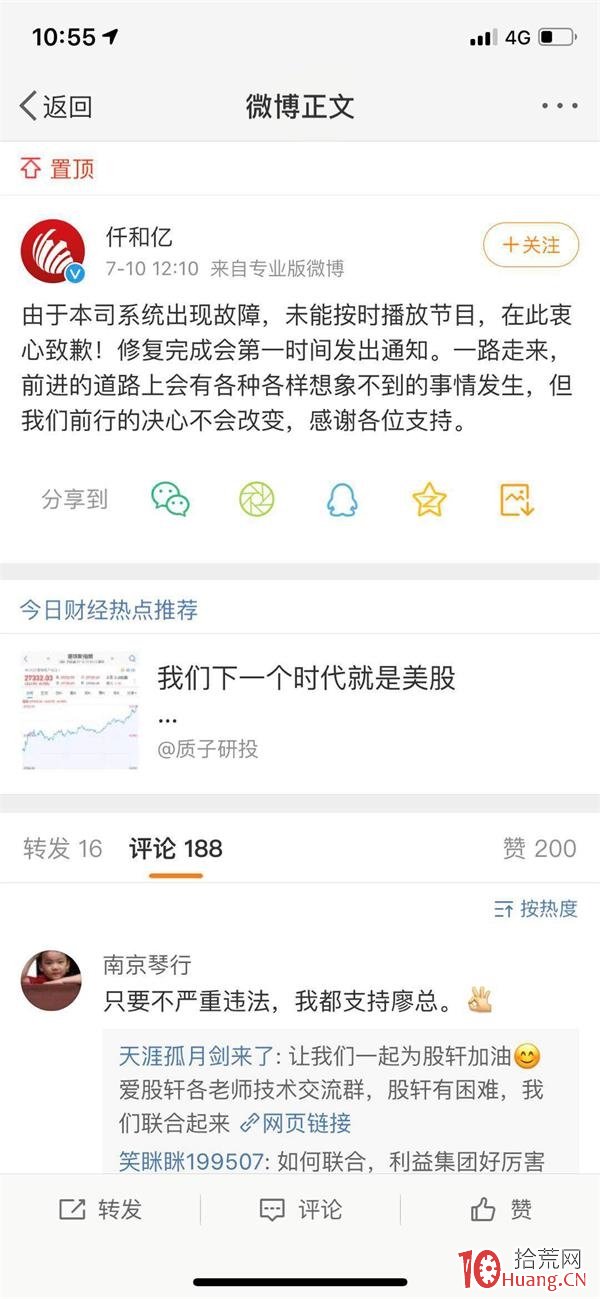Screen dimensions: 600x1299
Task: Open the three-dot overflow menu
Action: point(559,106)
